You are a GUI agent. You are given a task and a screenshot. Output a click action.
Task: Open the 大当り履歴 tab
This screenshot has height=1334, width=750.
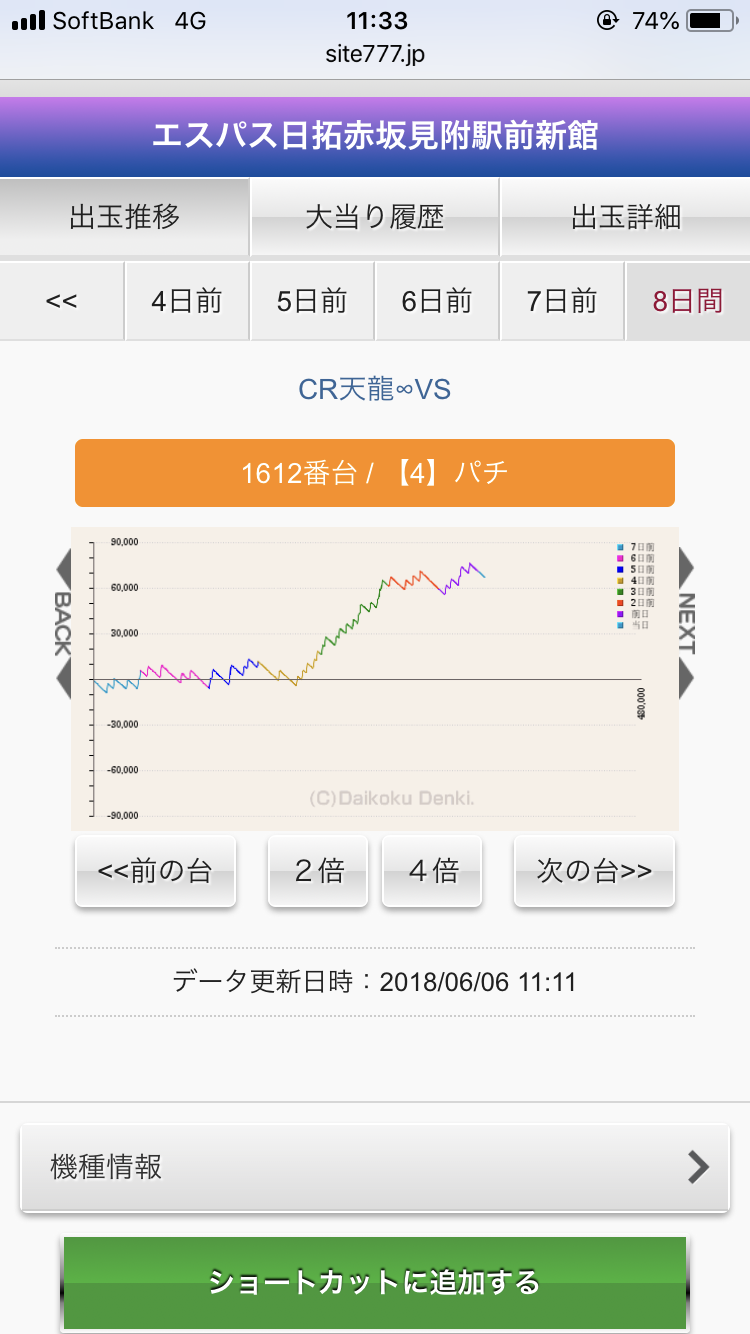[374, 217]
